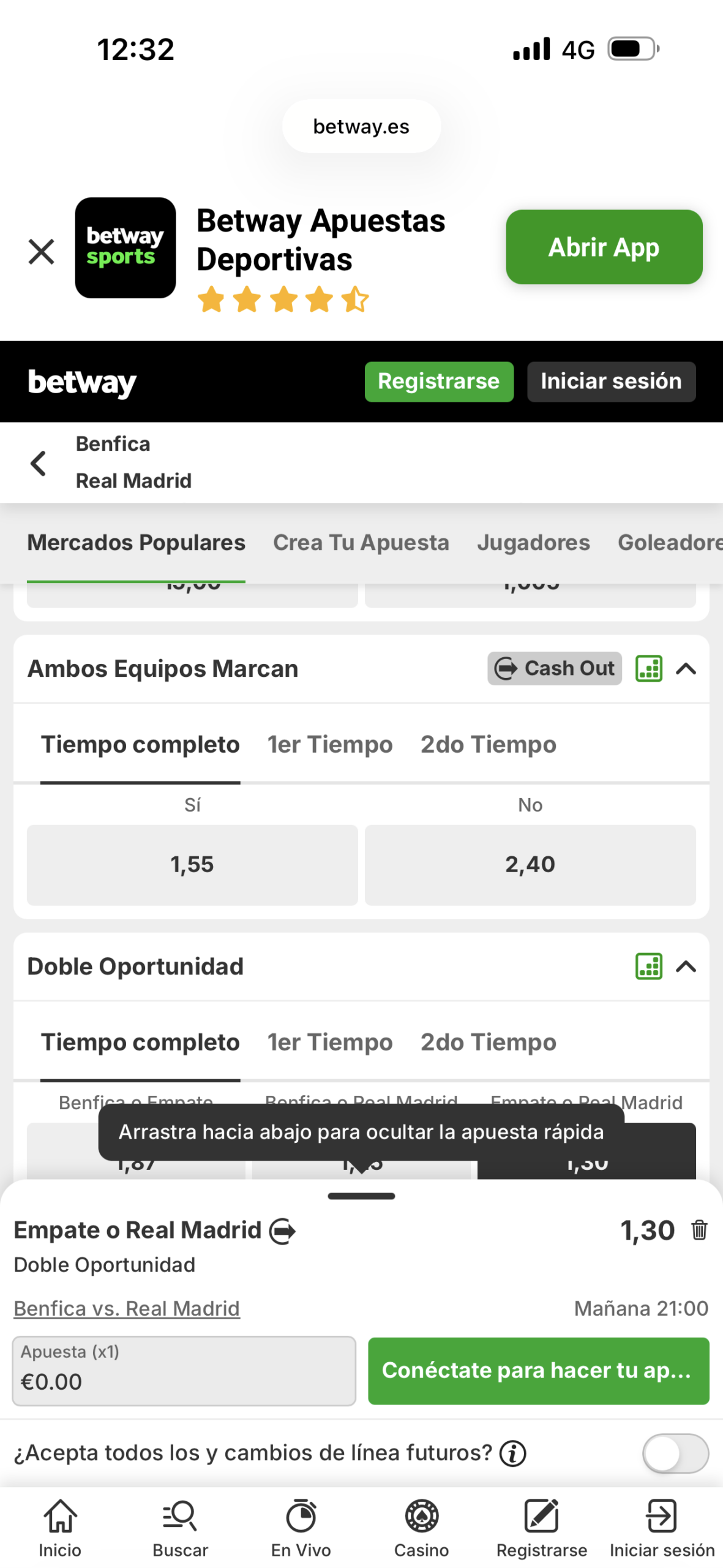The width and height of the screenshot is (723, 1568).
Task: Enter a stake in the Apuesta field
Action: 184,1371
